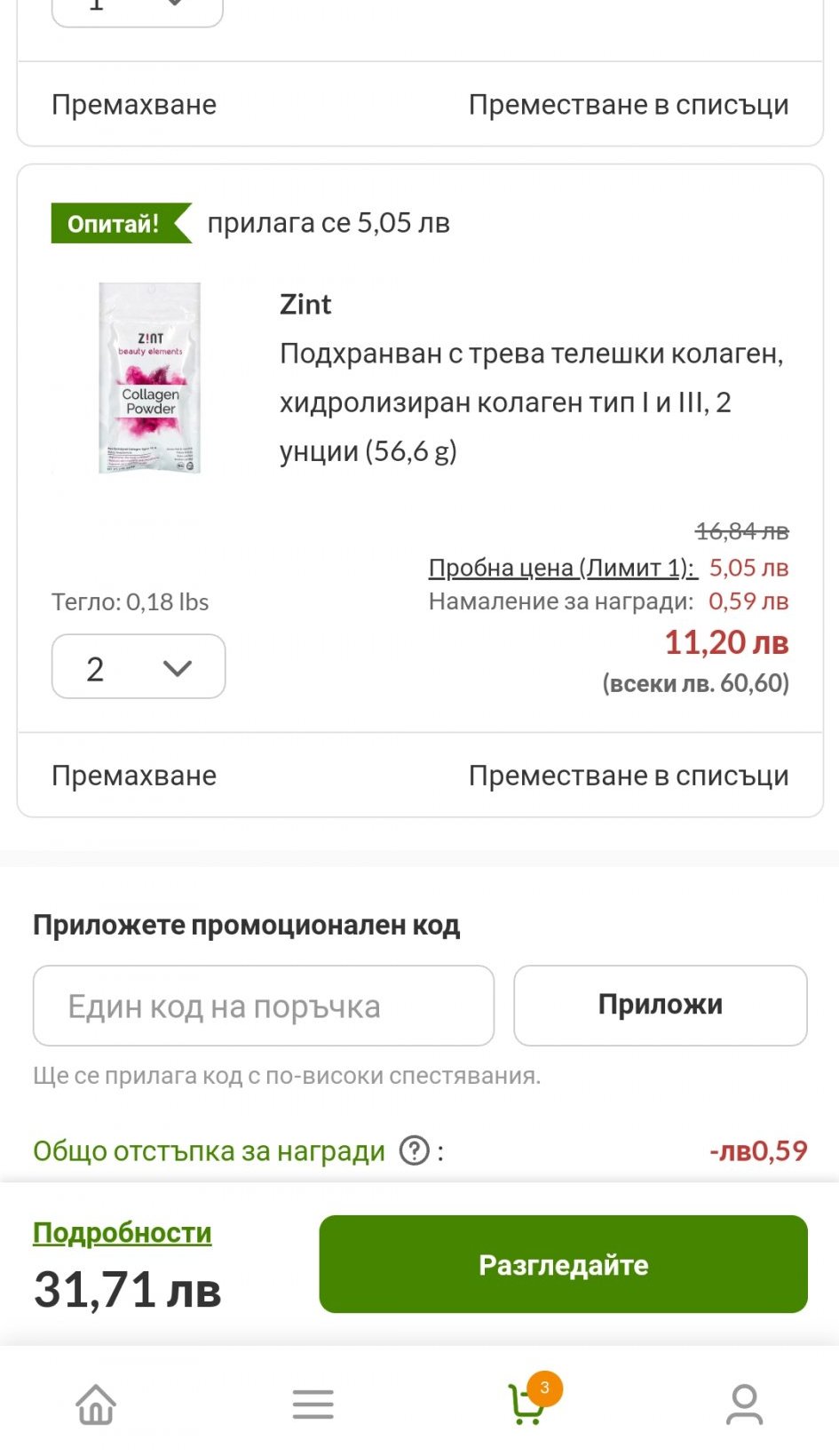Viewport: 839px width, 1456px height.
Task: Focus the Един код на поръчка field
Action: coord(263,1006)
